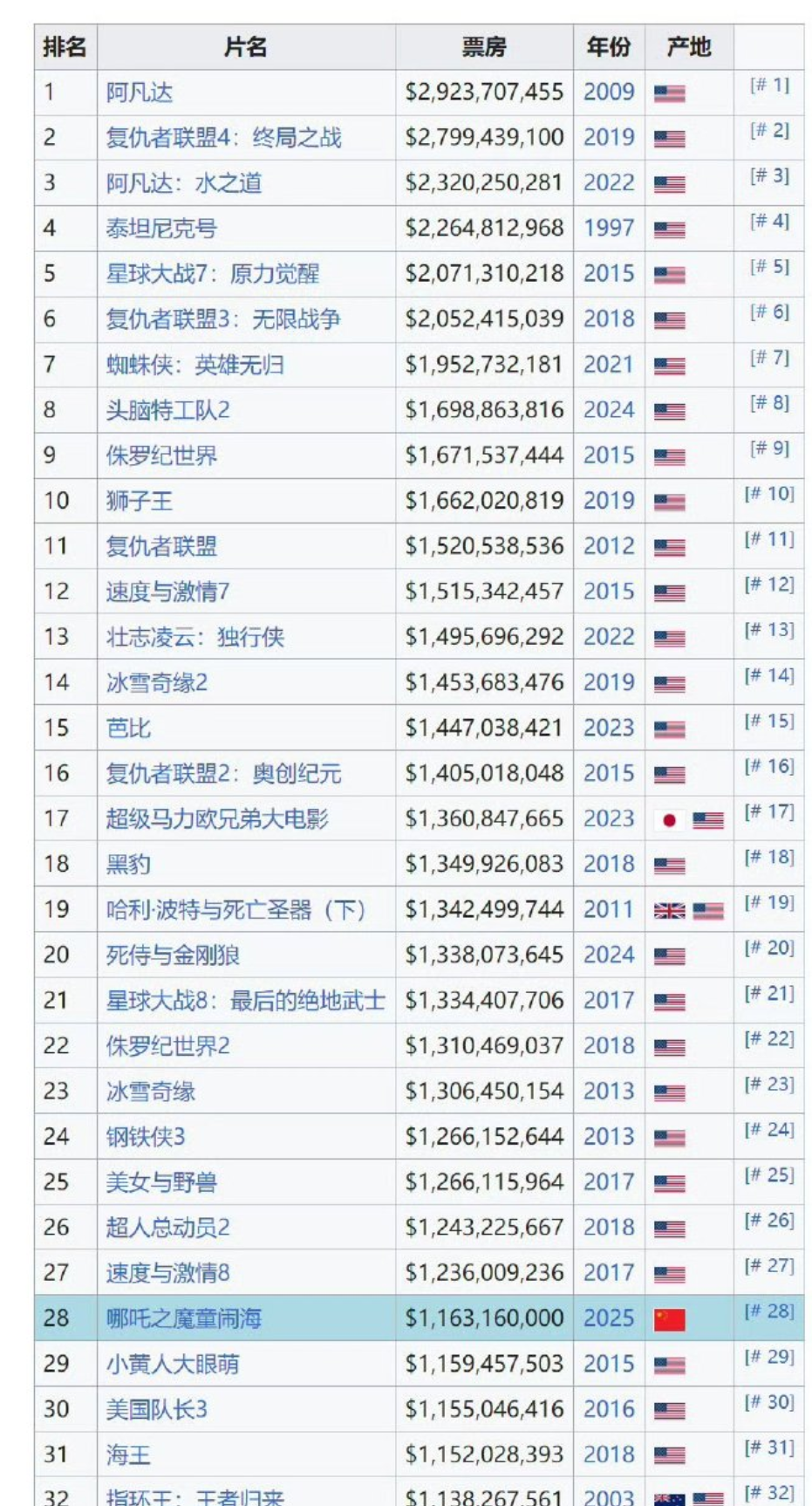
Task: Open year 2011 link in 哈利·波特与死亡圣器 row
Action: pyautogui.click(x=609, y=909)
